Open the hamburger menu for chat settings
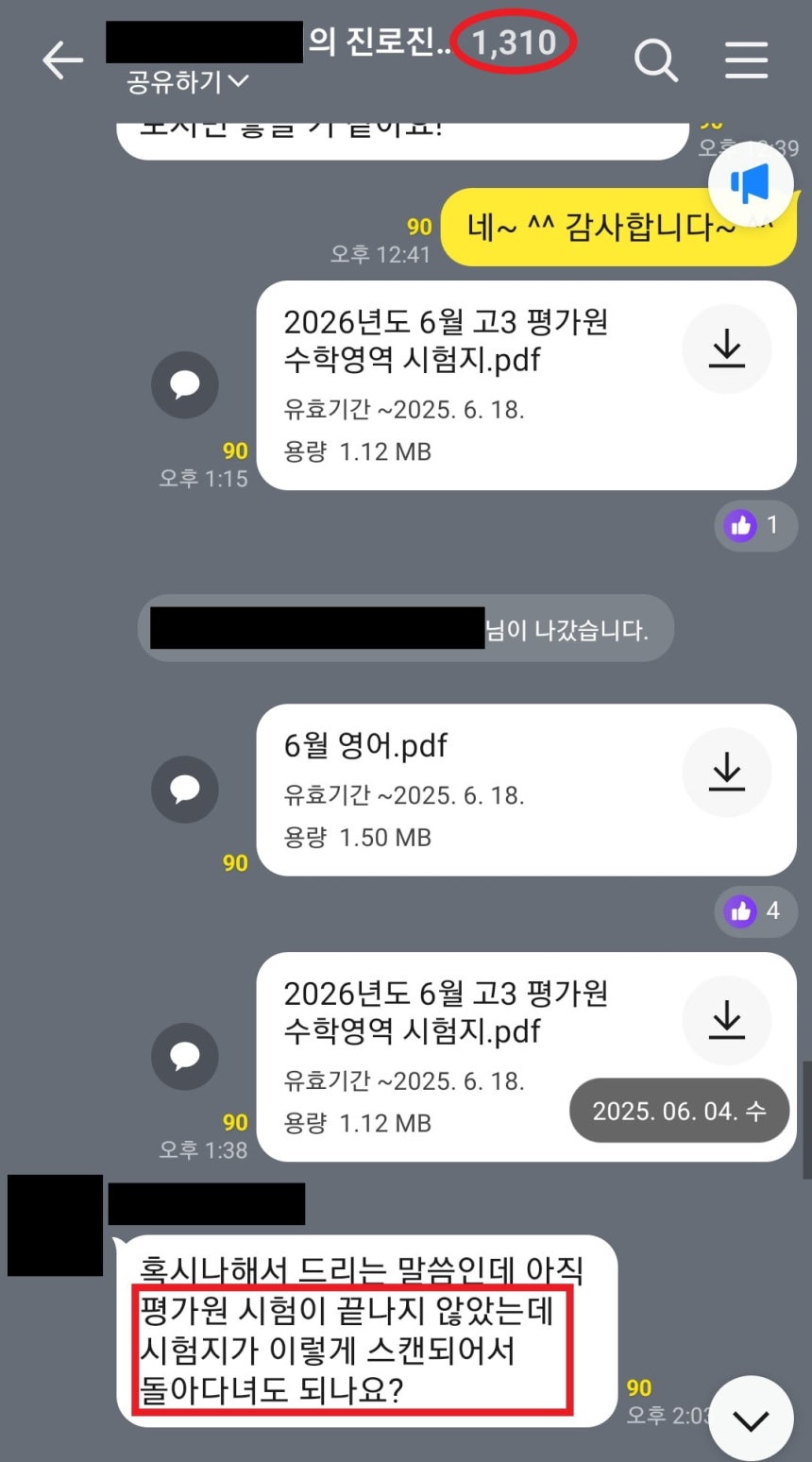812x1462 pixels. [x=746, y=59]
